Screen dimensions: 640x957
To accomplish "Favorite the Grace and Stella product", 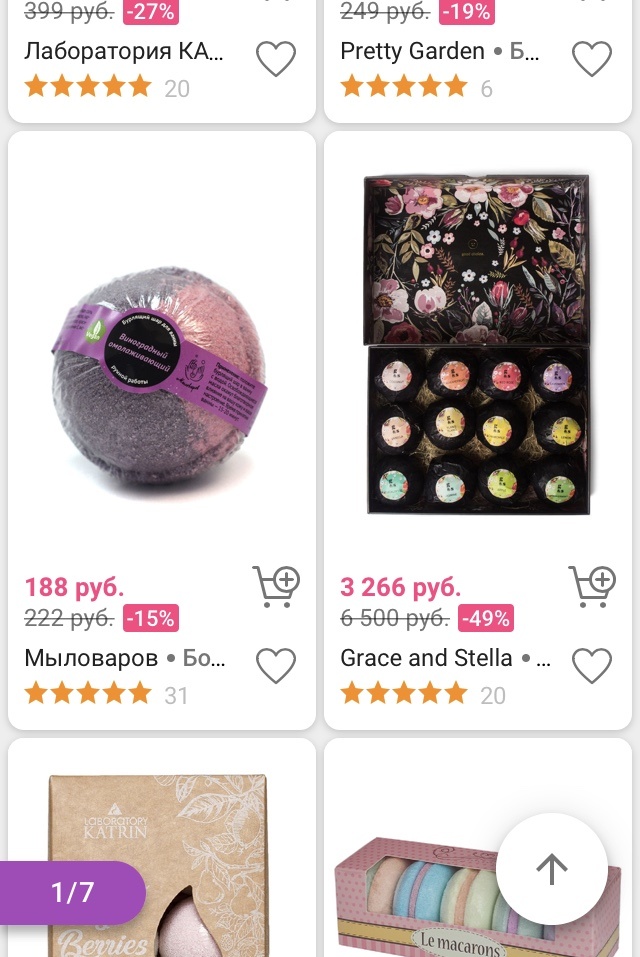I will (x=592, y=665).
